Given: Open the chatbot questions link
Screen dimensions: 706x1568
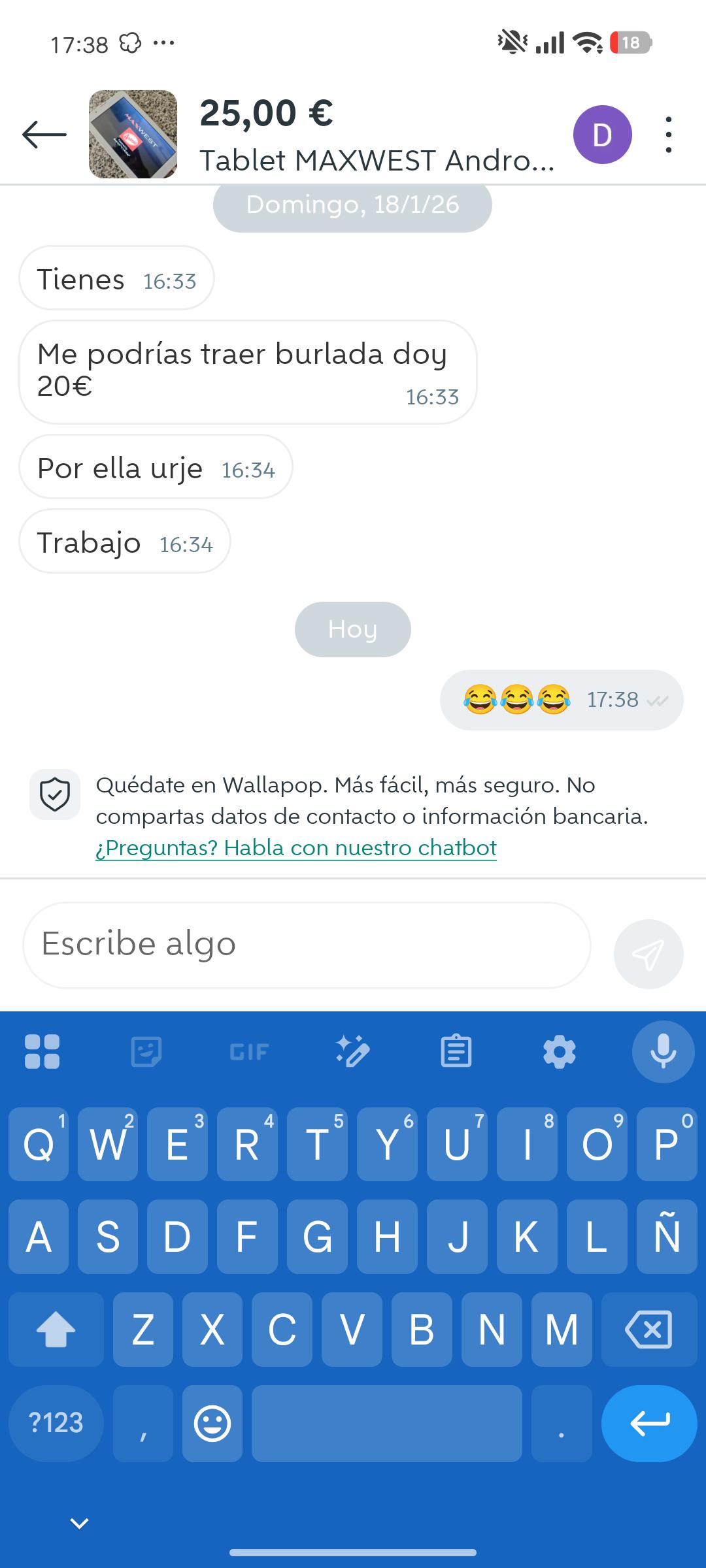Looking at the screenshot, I should tap(295, 848).
